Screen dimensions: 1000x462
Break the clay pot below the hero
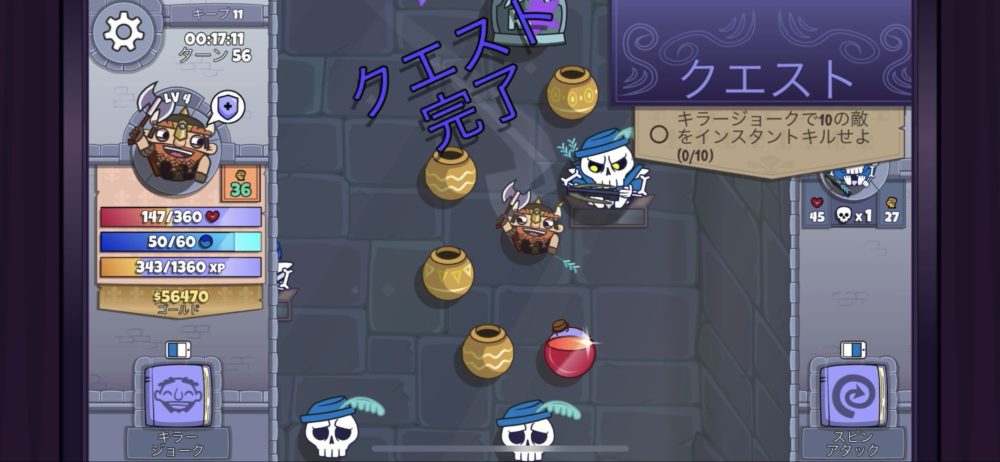coord(447,273)
